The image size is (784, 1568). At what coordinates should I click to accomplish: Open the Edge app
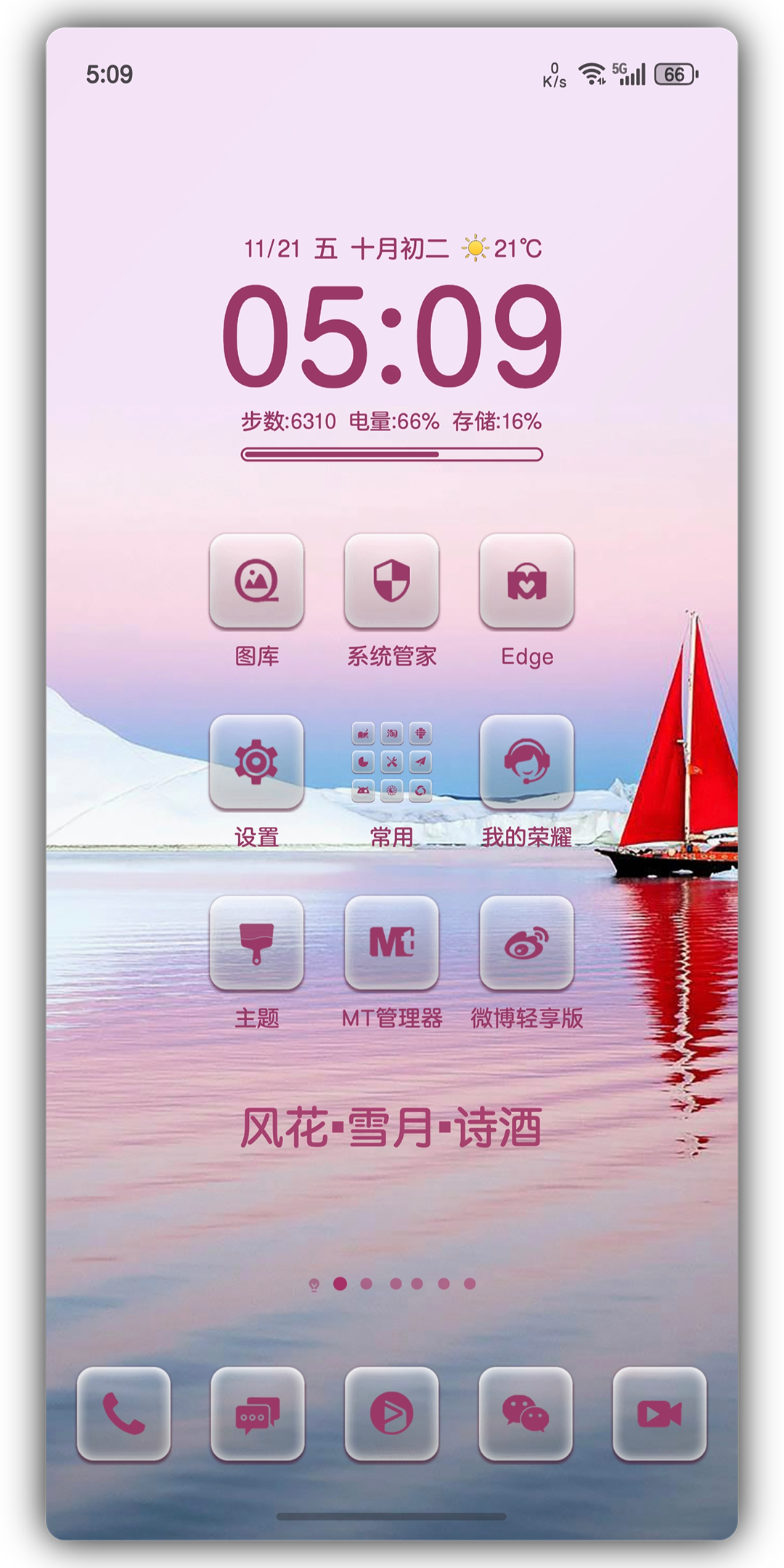click(526, 581)
